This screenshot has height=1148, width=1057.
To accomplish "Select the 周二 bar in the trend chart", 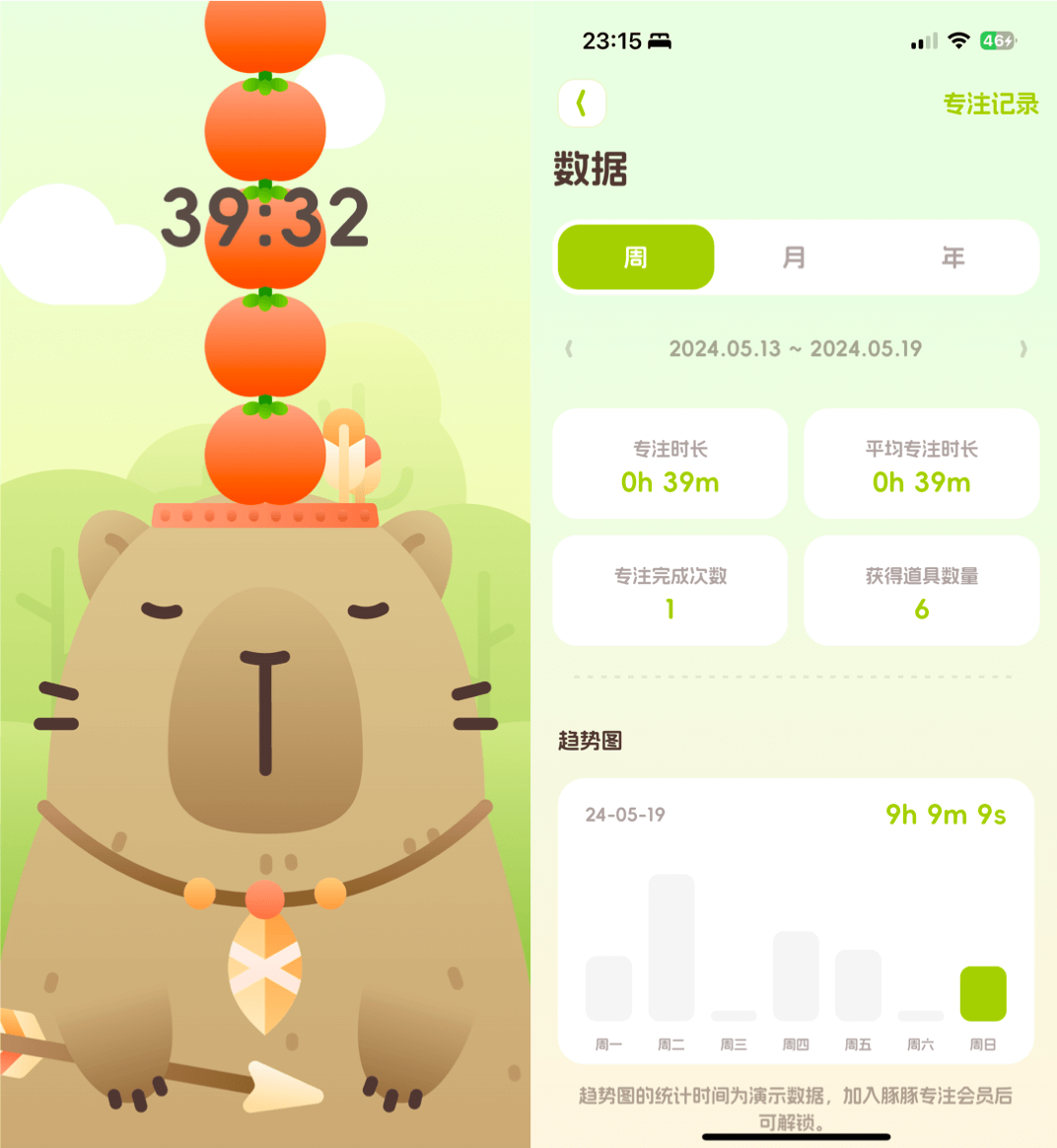I will point(670,947).
